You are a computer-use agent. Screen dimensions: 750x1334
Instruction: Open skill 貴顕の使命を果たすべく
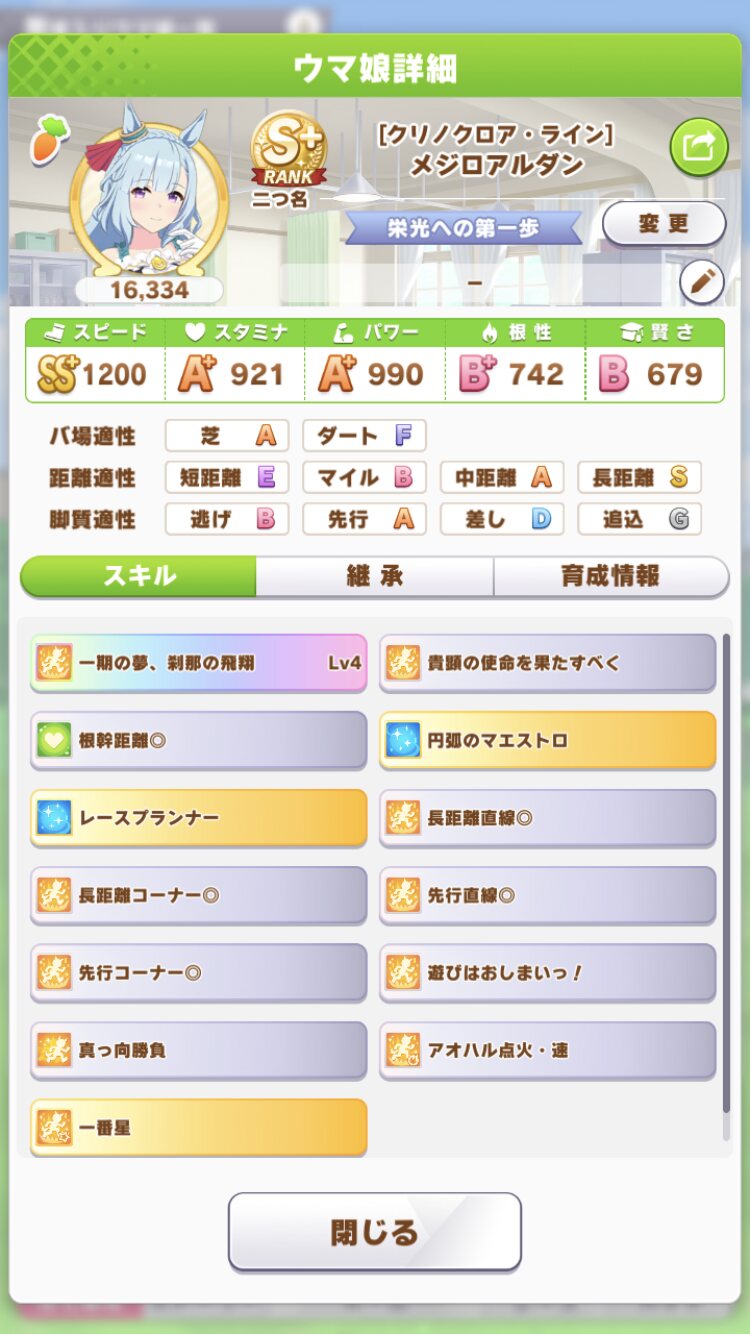click(x=547, y=662)
